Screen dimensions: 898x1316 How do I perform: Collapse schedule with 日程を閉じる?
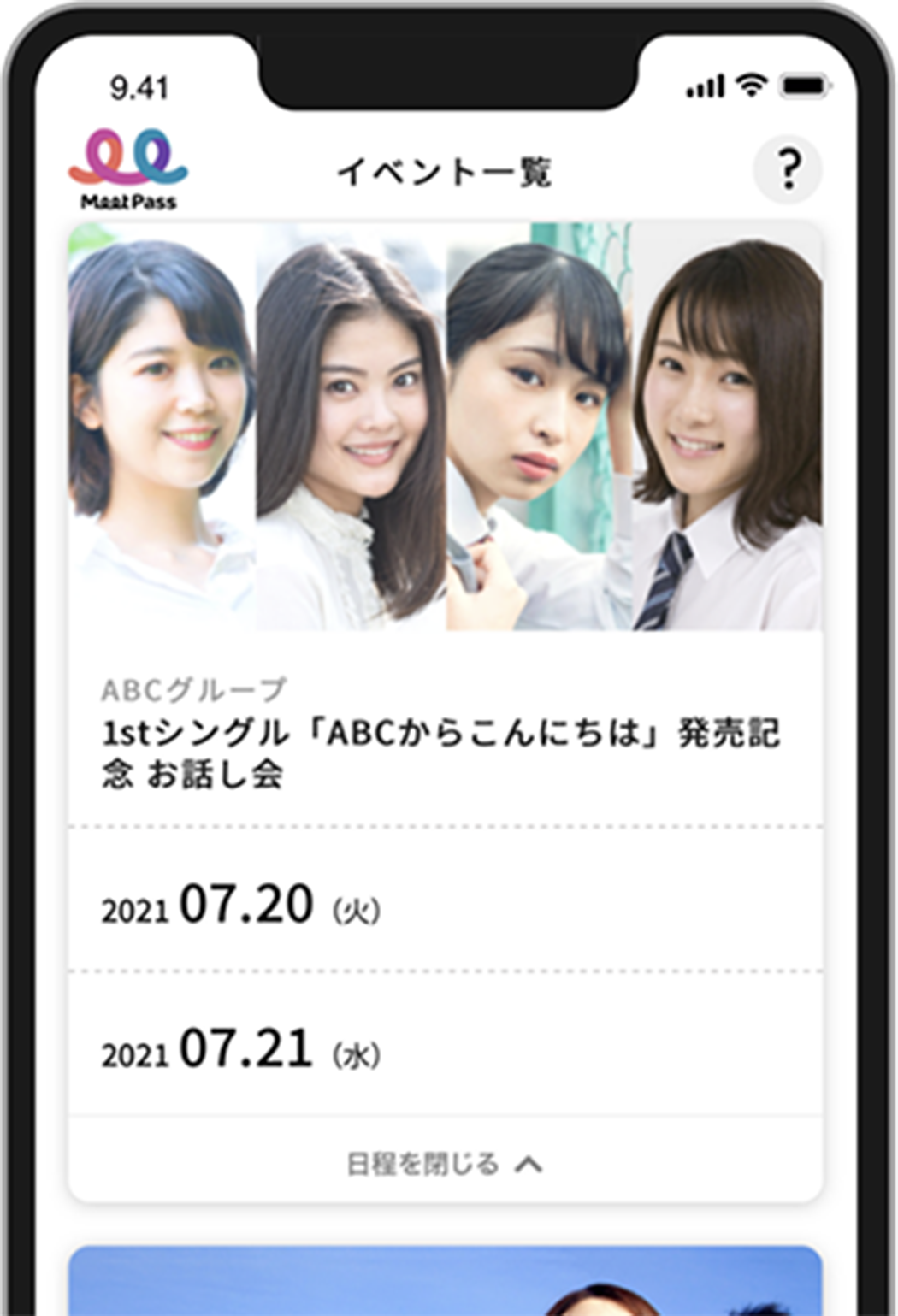445,1164
